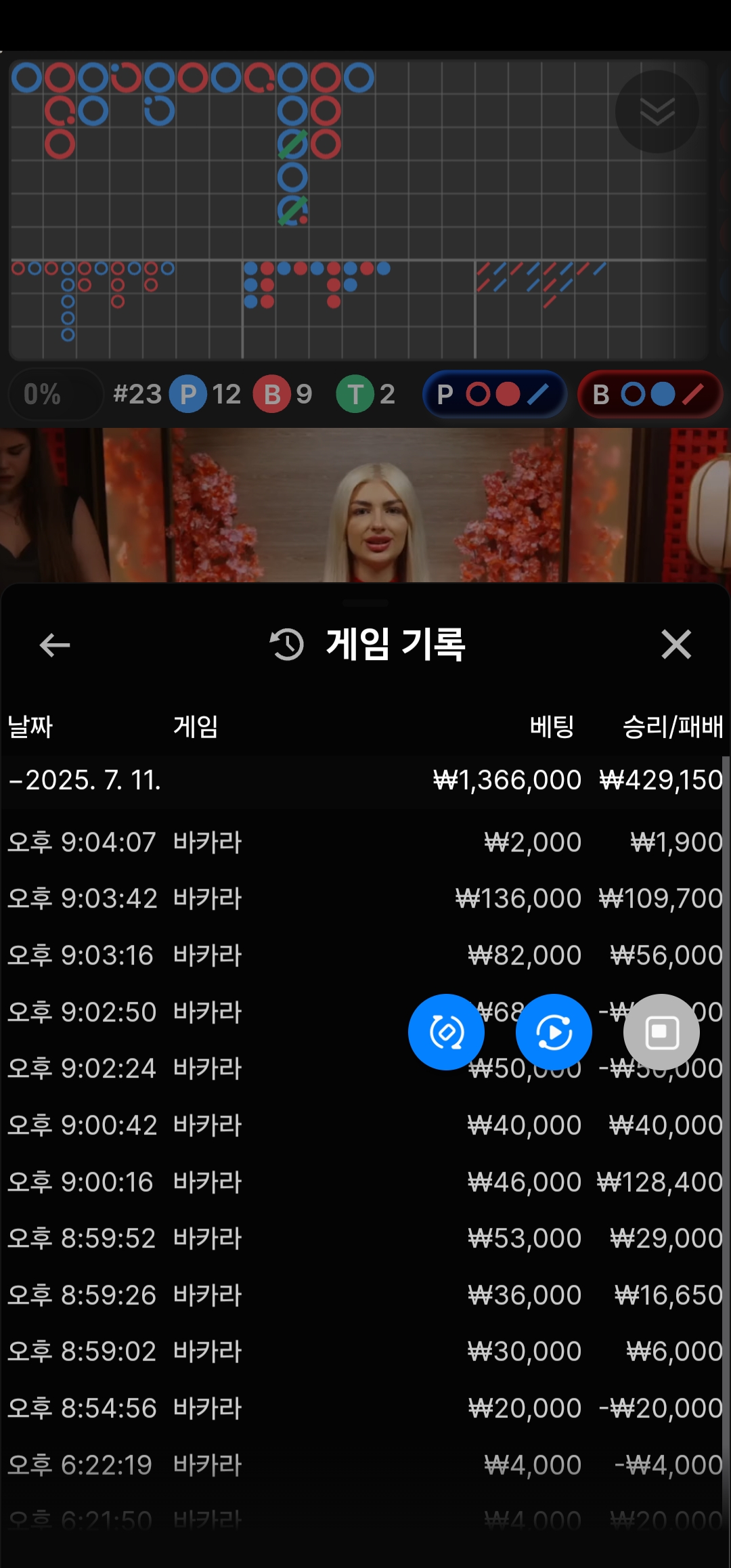The width and height of the screenshot is (731, 1568).
Task: Open the 오후 8:59:52 바카라 record
Action: (x=271, y=1238)
